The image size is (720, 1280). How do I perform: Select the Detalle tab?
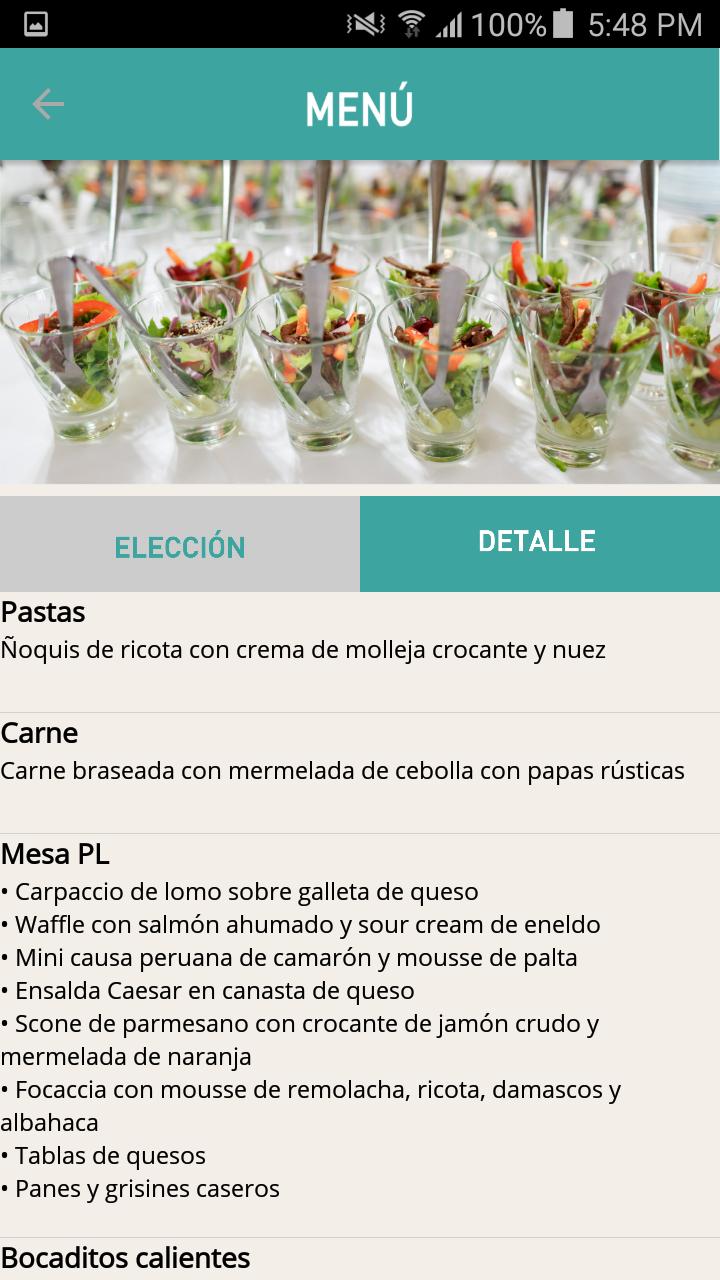point(538,543)
